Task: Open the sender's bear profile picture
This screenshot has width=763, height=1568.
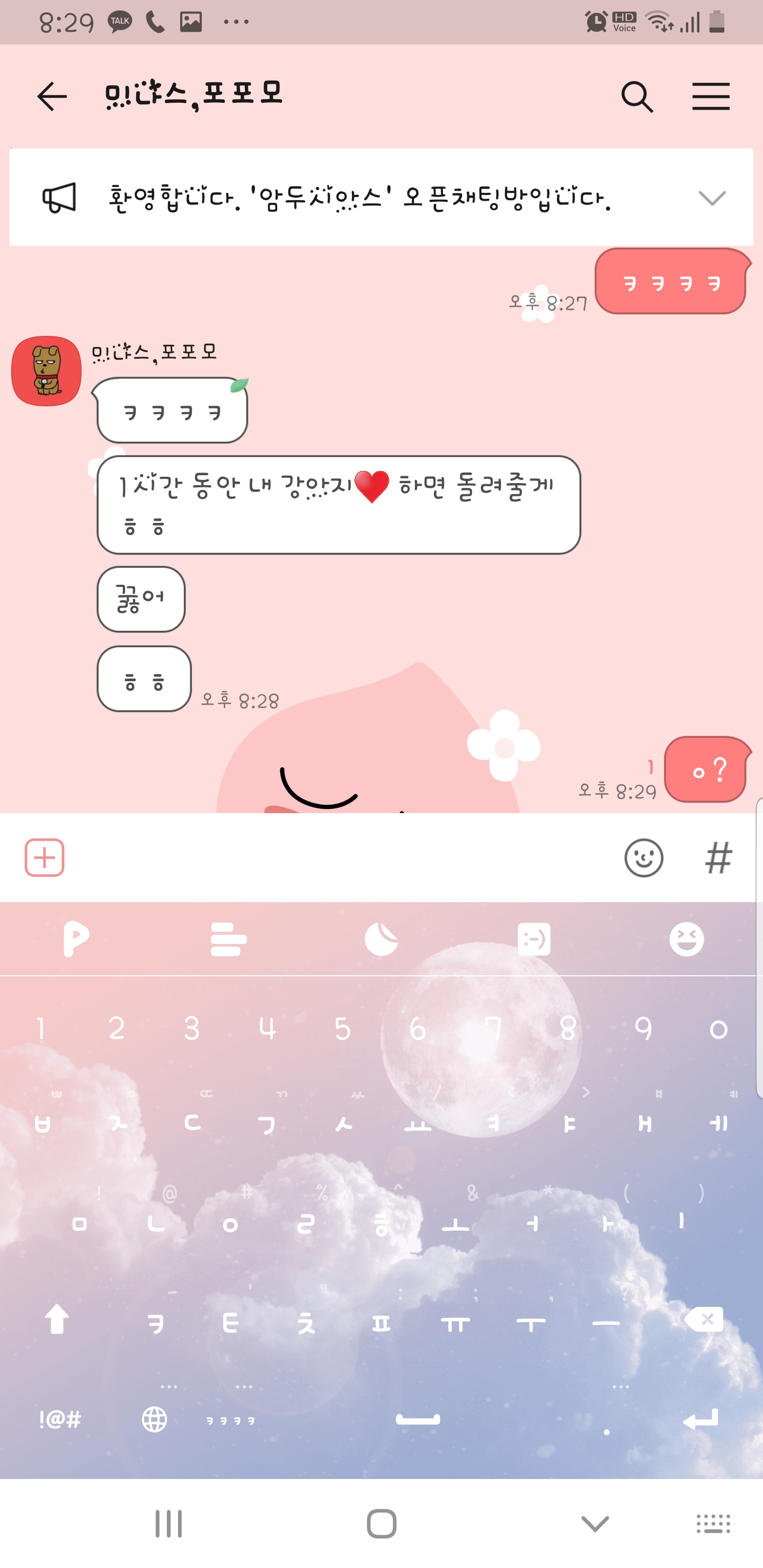Action: tap(46, 371)
